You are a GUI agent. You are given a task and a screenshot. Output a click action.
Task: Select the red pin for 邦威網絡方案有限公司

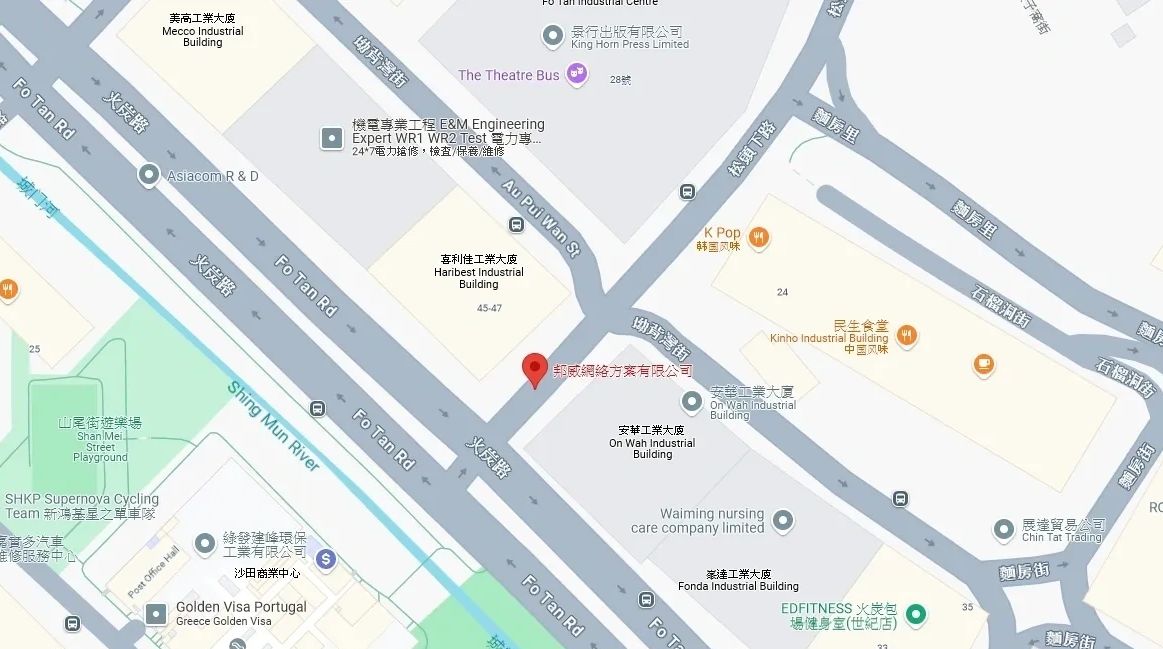click(x=535, y=369)
